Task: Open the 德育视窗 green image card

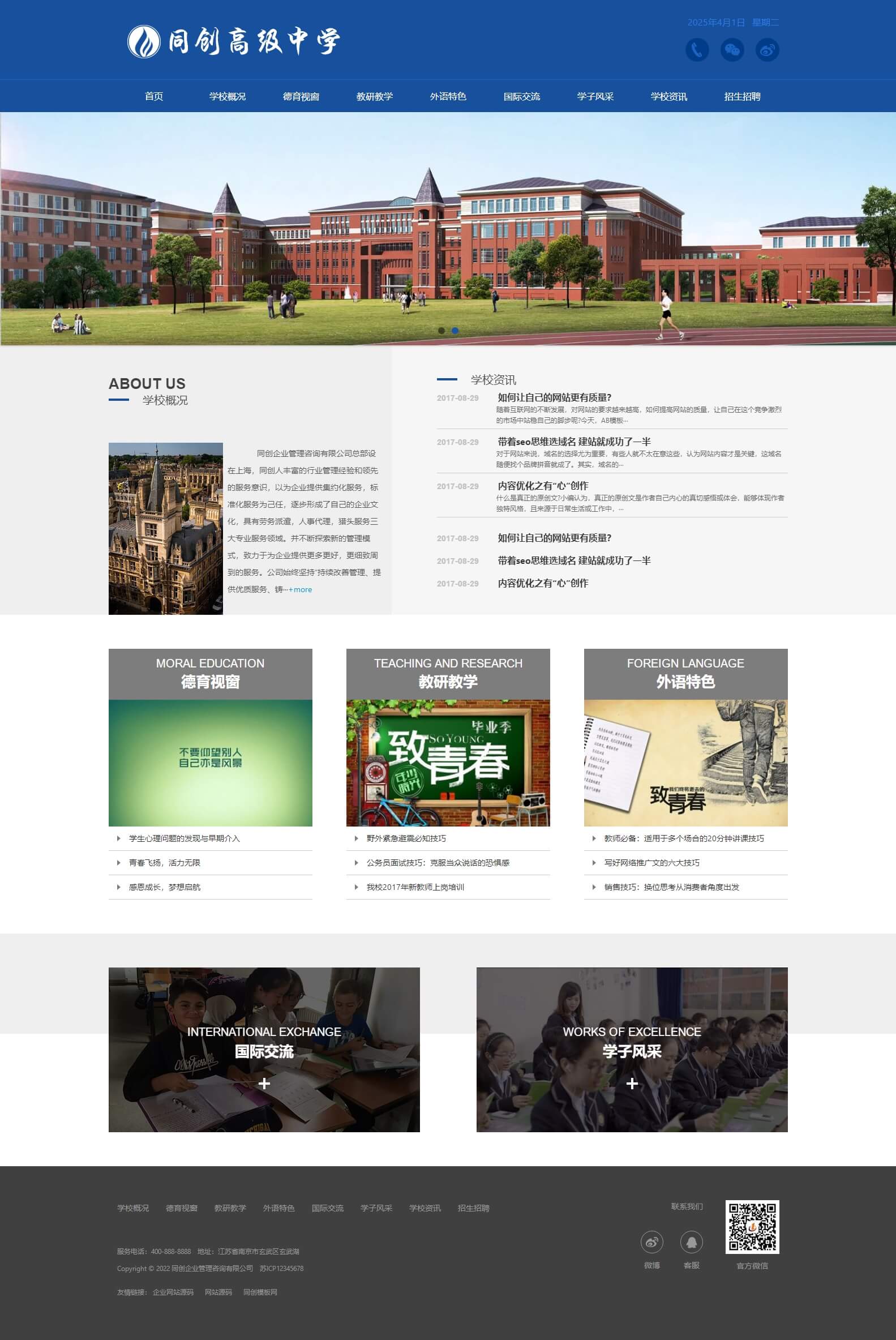Action: click(211, 763)
